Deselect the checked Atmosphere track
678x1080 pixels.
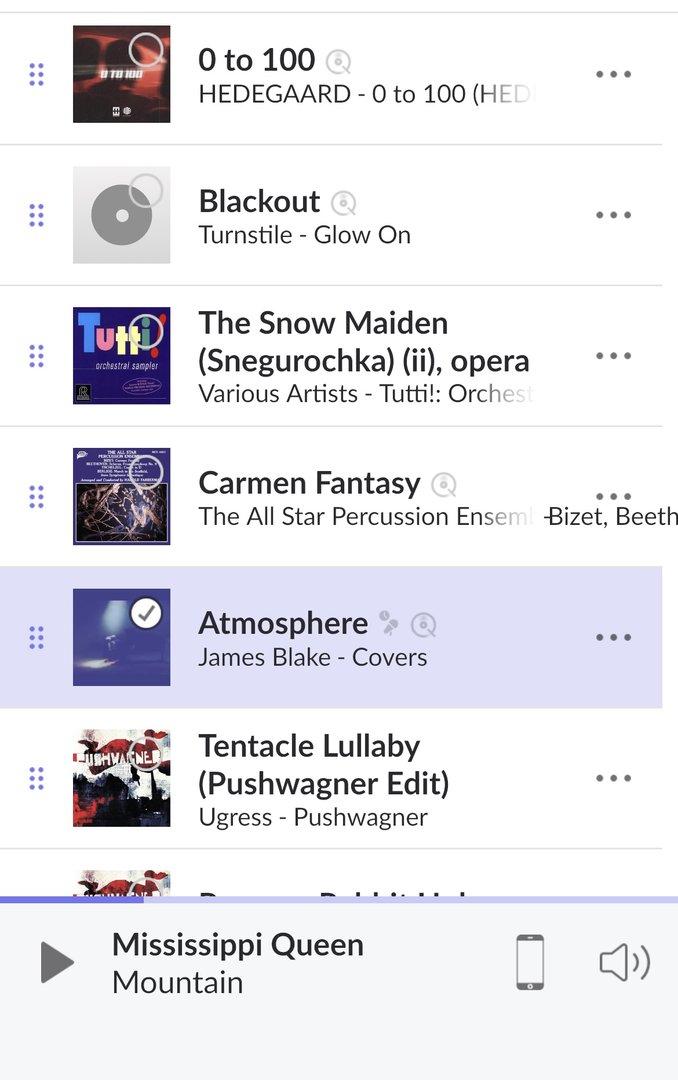click(147, 613)
